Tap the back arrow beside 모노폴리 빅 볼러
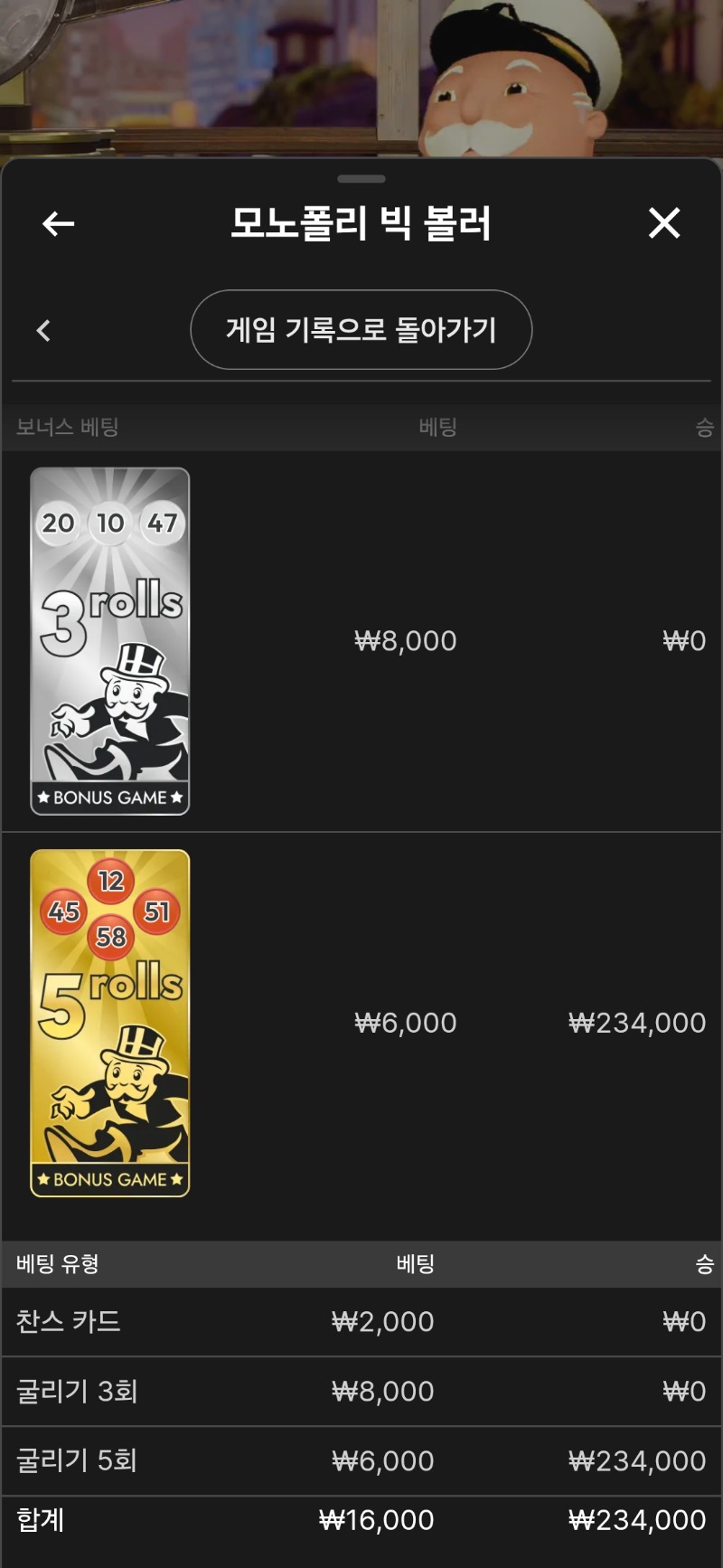This screenshot has width=723, height=1568. tap(59, 223)
